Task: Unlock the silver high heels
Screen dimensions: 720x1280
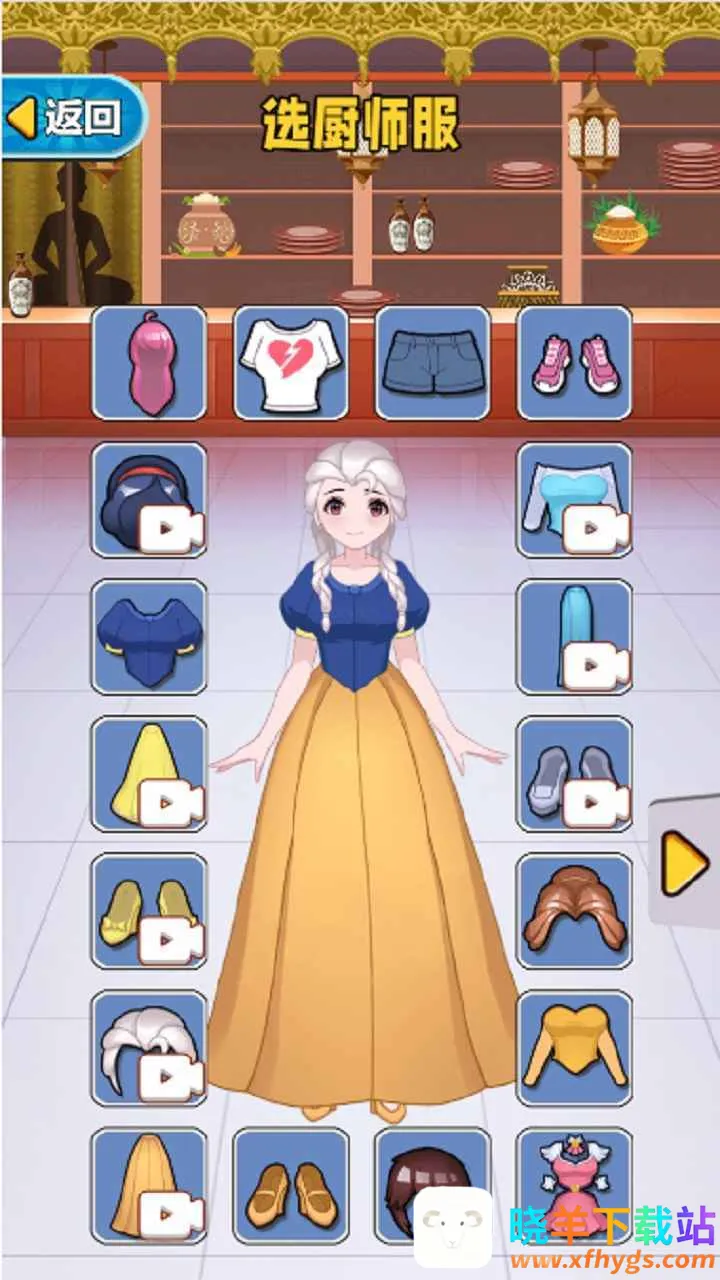Action: pyautogui.click(x=575, y=773)
